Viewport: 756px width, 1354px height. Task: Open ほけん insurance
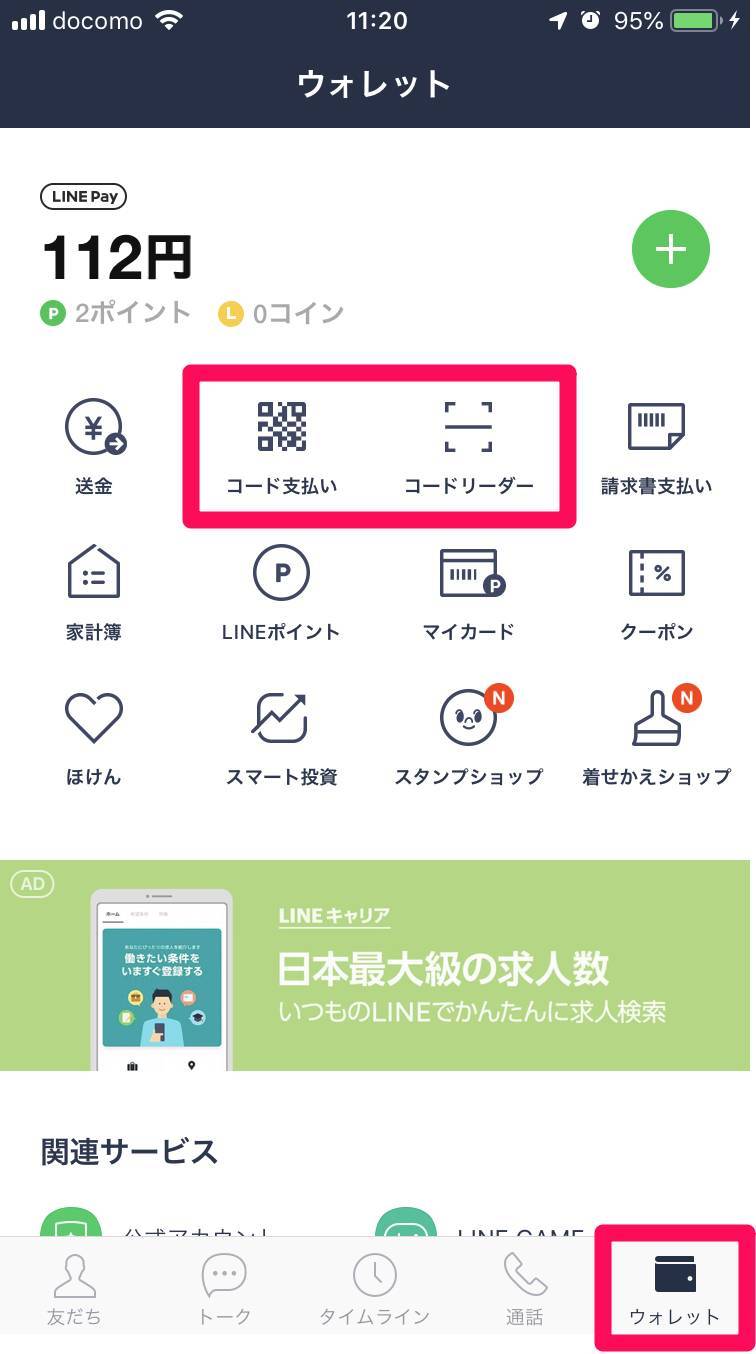[94, 737]
